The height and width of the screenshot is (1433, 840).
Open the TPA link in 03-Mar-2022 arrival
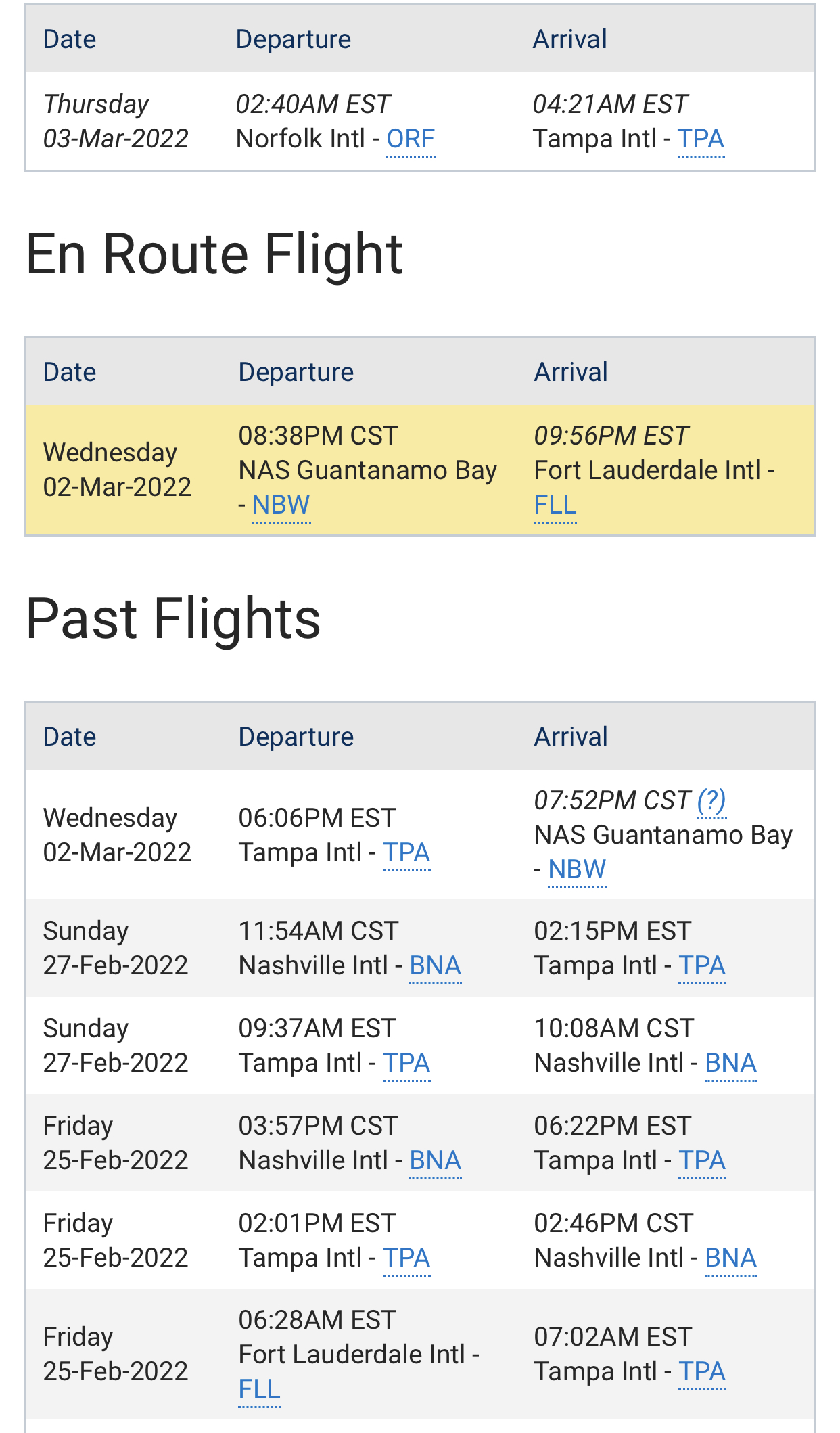(x=701, y=139)
